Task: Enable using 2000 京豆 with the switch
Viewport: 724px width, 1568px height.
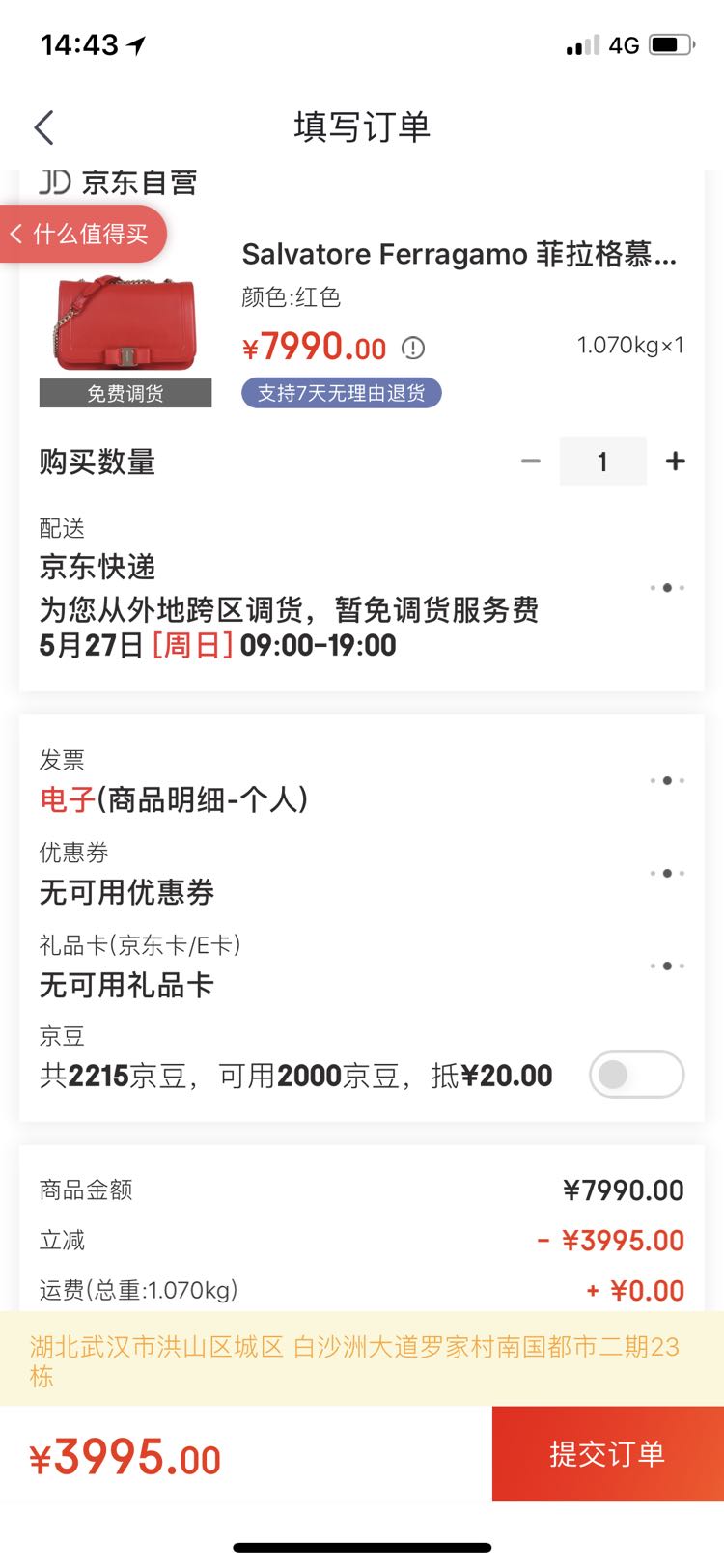Action: (x=636, y=1075)
